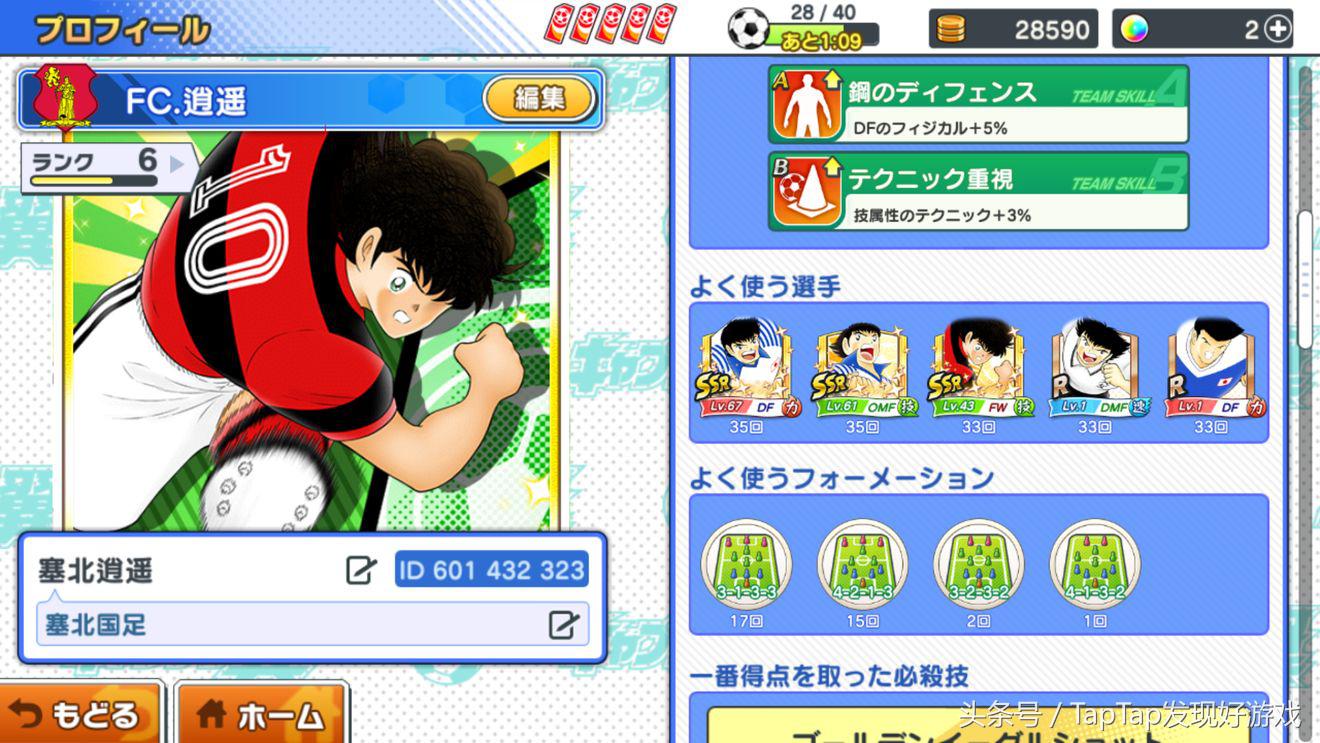View the Lv.1 DMF player card

click(x=1094, y=368)
